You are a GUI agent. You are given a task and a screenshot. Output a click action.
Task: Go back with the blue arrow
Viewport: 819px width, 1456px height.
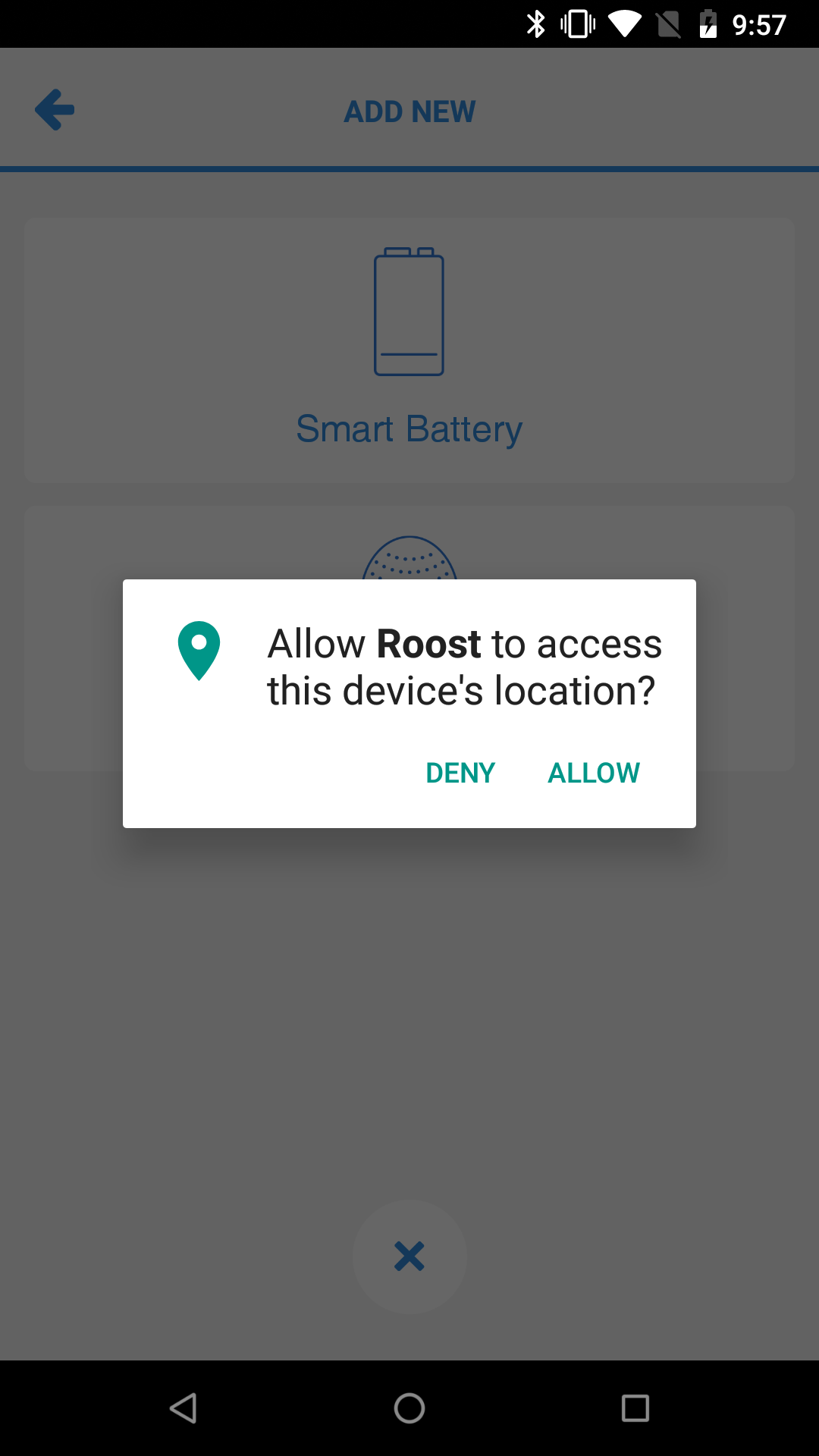(55, 110)
